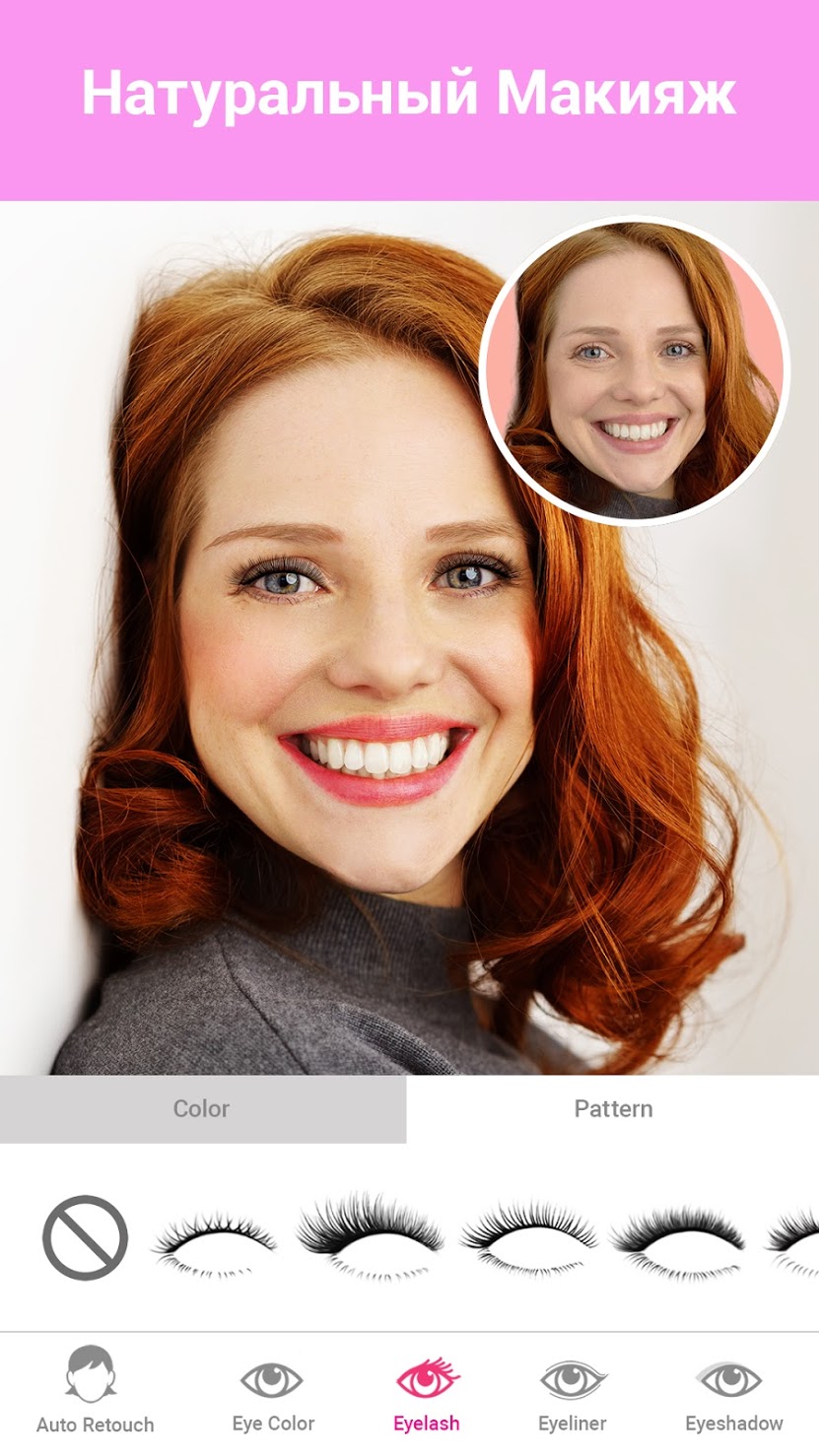Switch to the Pattern tab
Image resolution: width=819 pixels, height=1456 pixels.
[613, 1108]
